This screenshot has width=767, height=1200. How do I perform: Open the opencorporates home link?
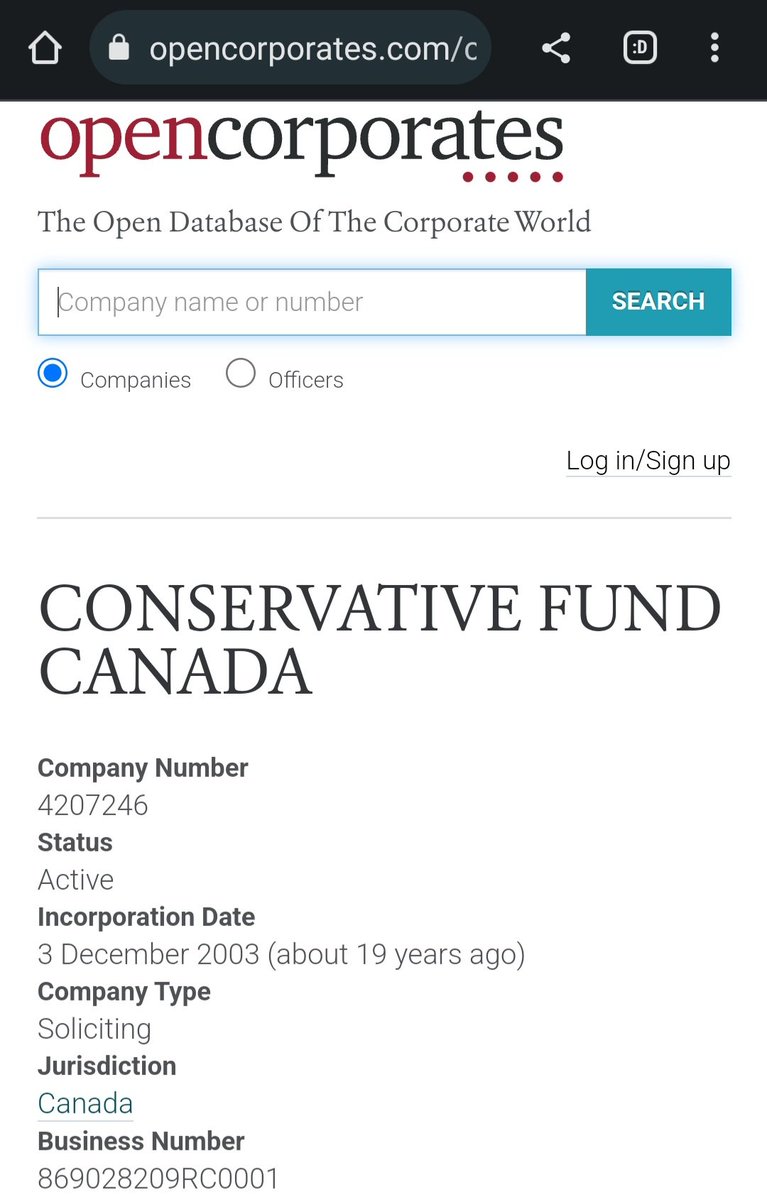tap(301, 145)
